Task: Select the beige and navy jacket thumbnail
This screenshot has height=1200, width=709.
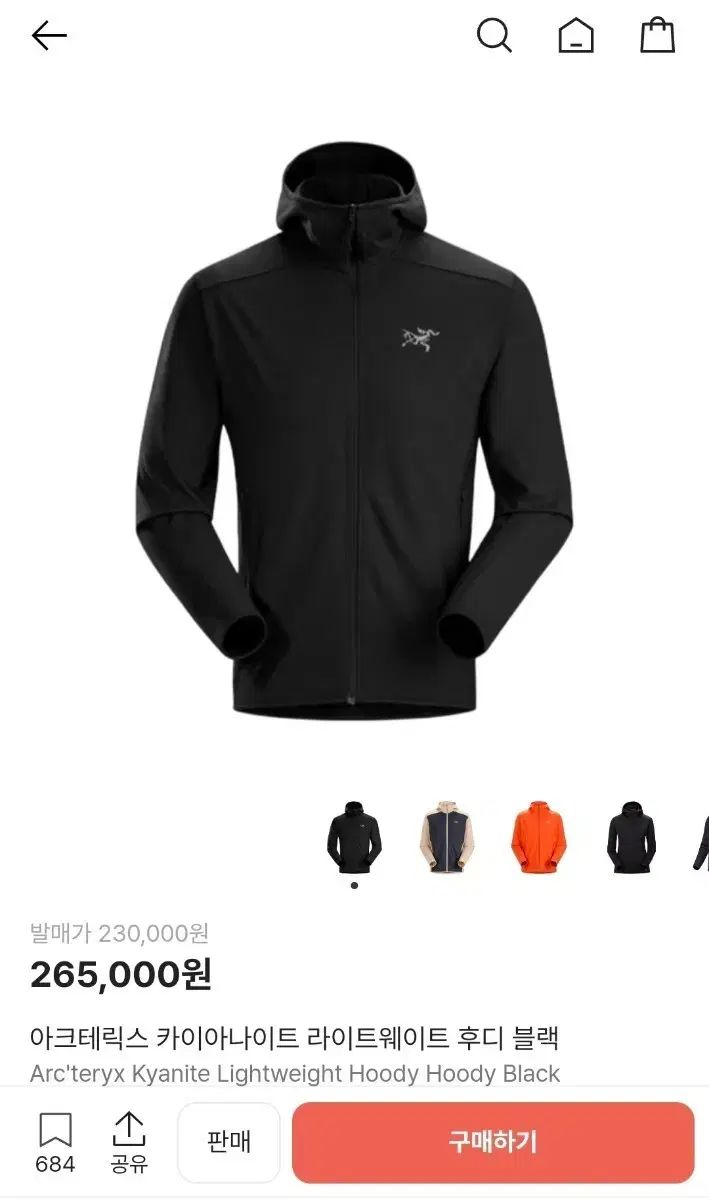Action: tap(447, 837)
